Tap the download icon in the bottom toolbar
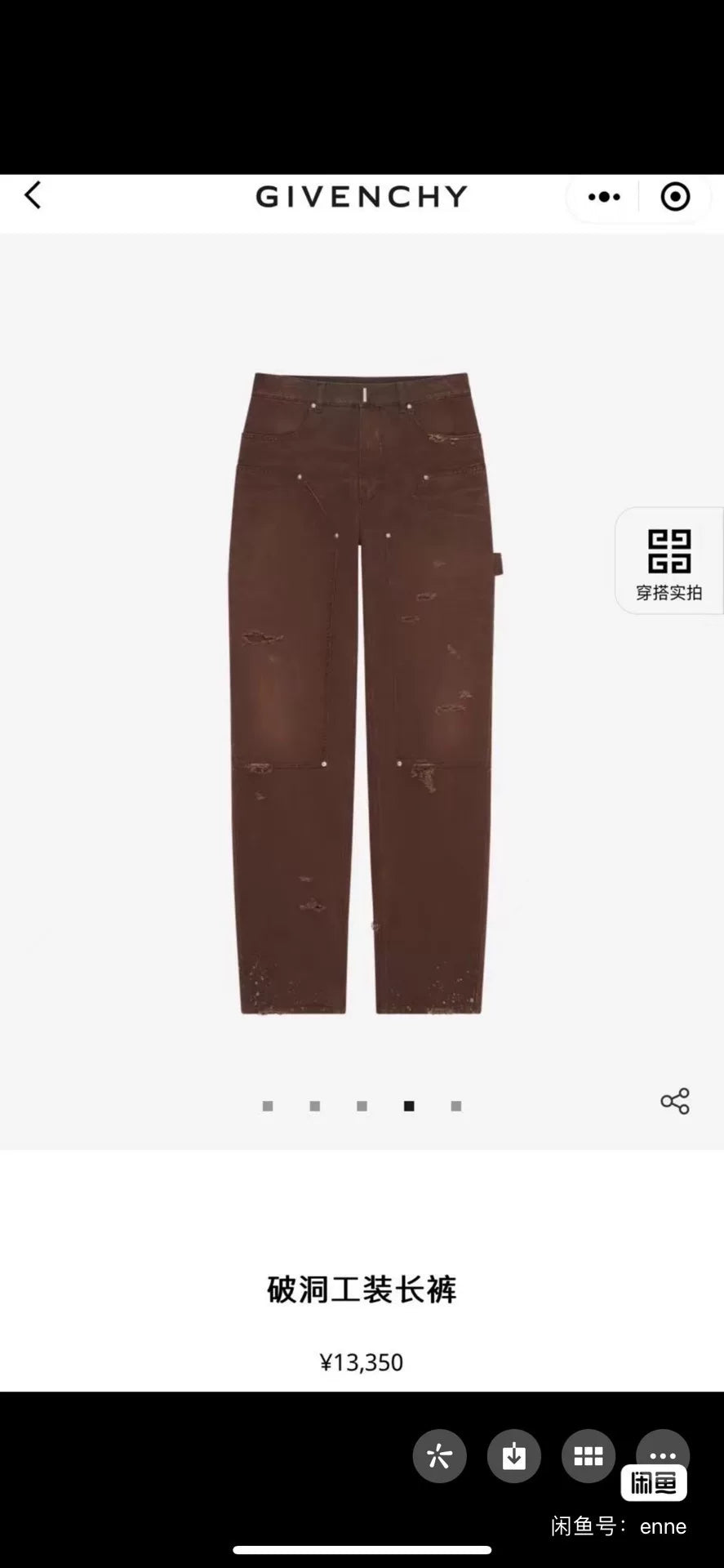 click(x=513, y=1456)
